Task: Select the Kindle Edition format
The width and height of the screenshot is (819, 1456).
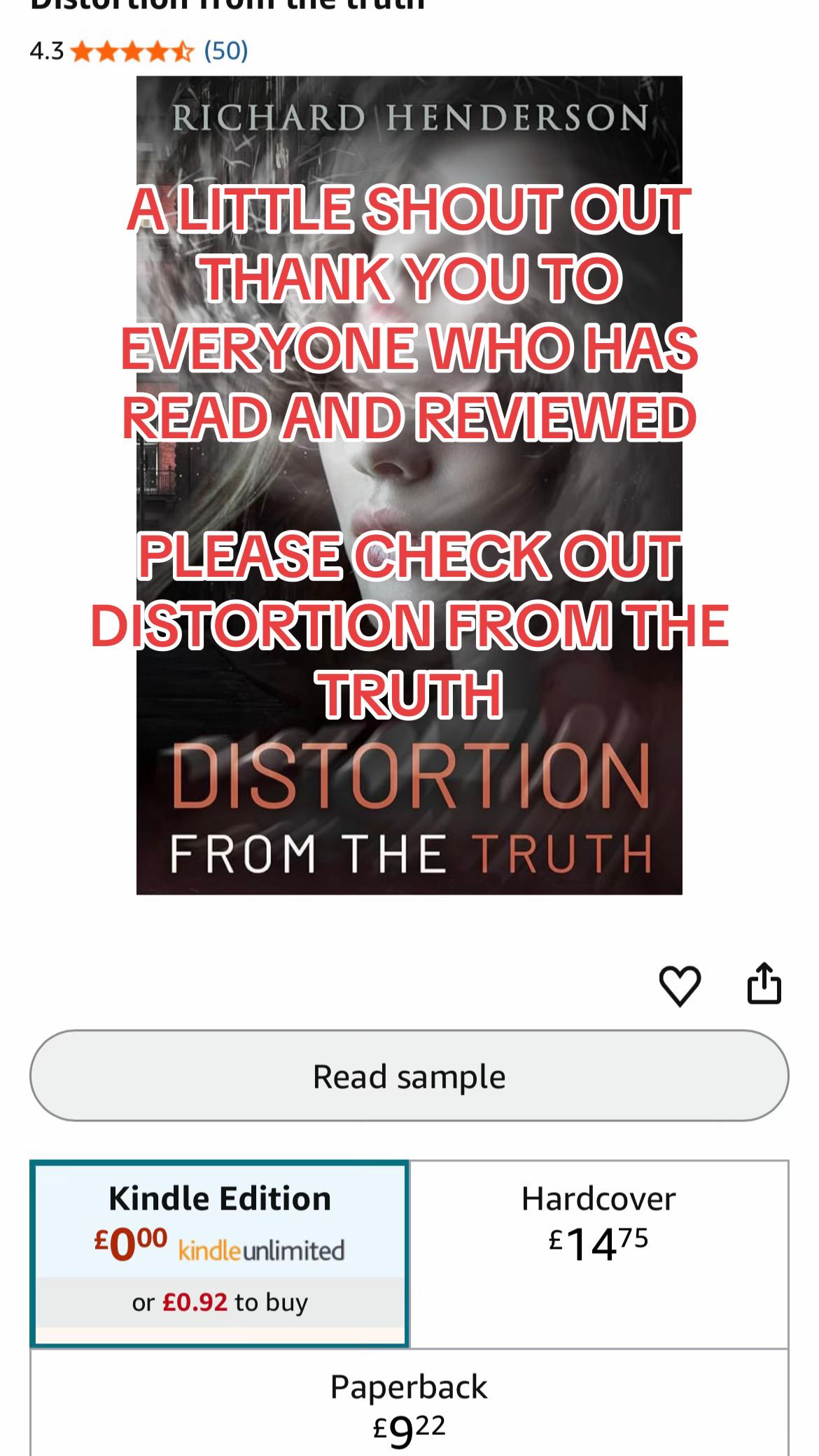Action: coord(220,1253)
